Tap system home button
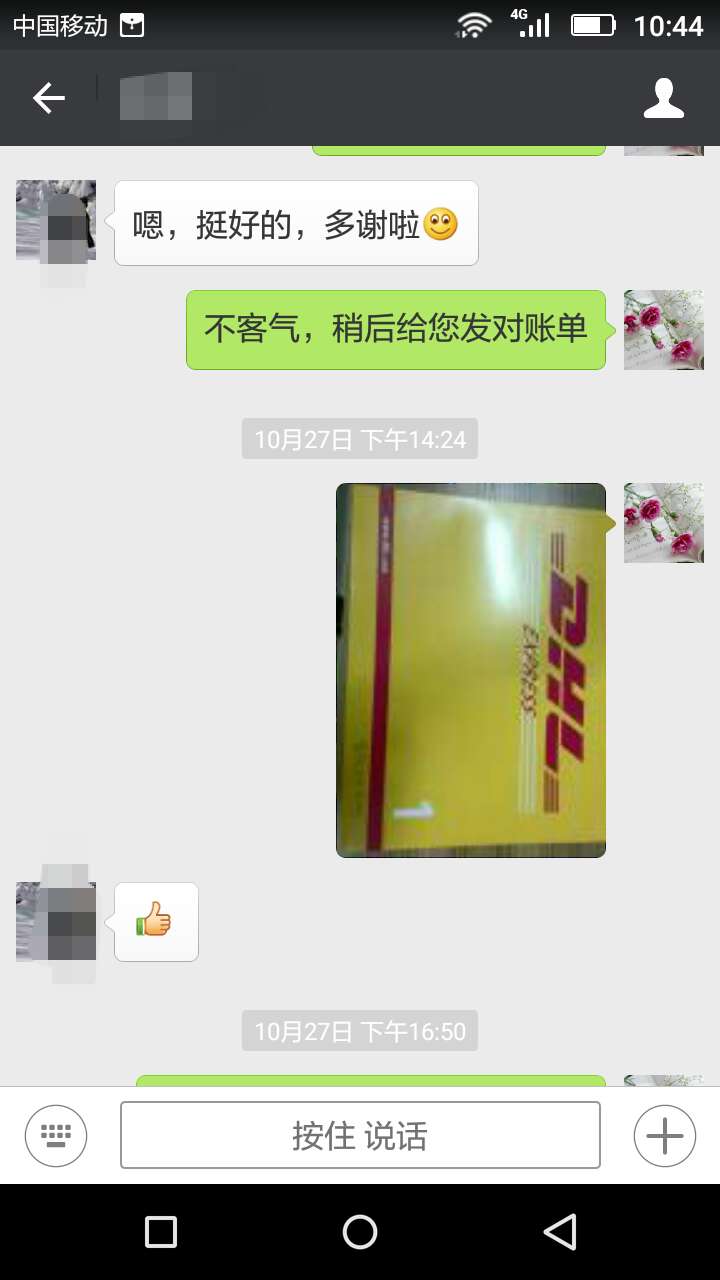720x1280 pixels. tap(360, 1232)
